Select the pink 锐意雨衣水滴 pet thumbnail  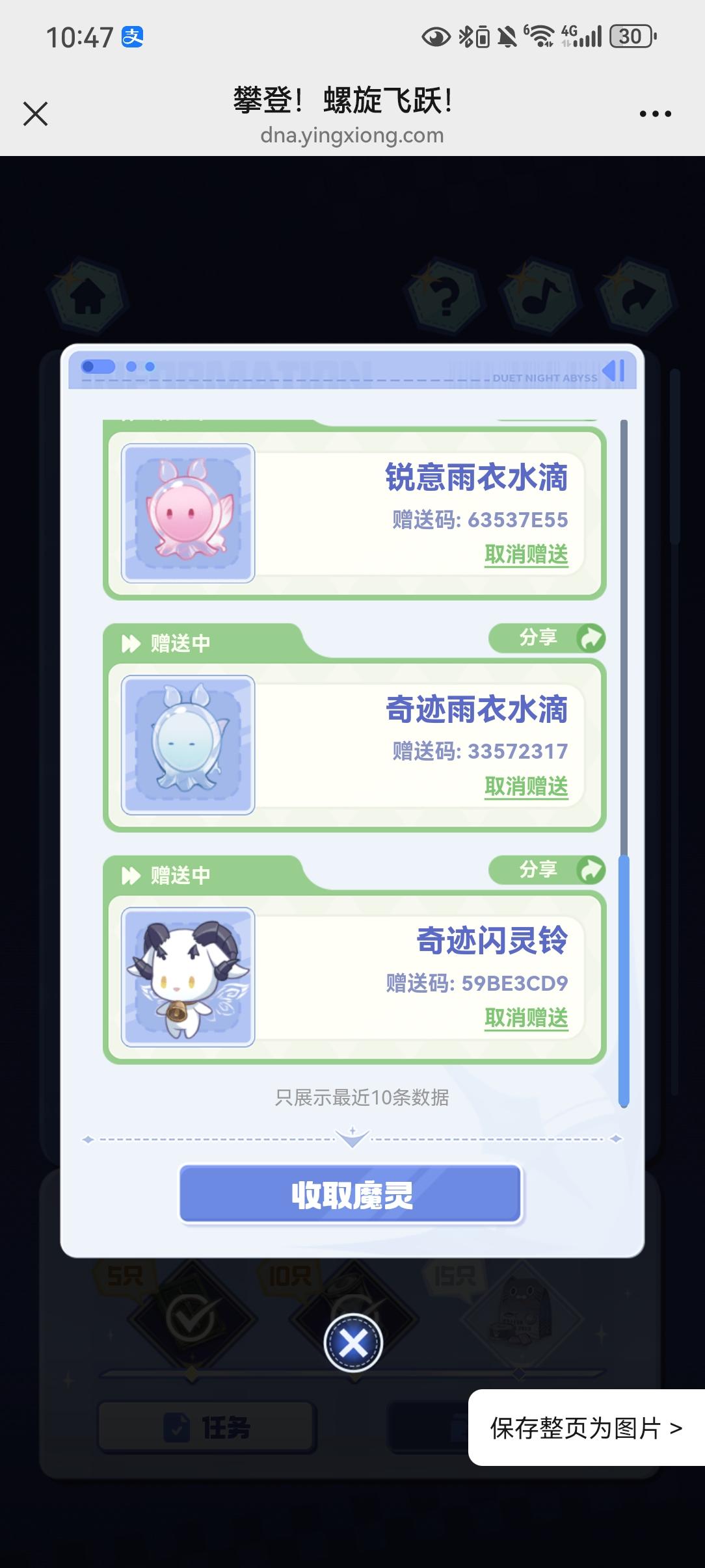[189, 514]
